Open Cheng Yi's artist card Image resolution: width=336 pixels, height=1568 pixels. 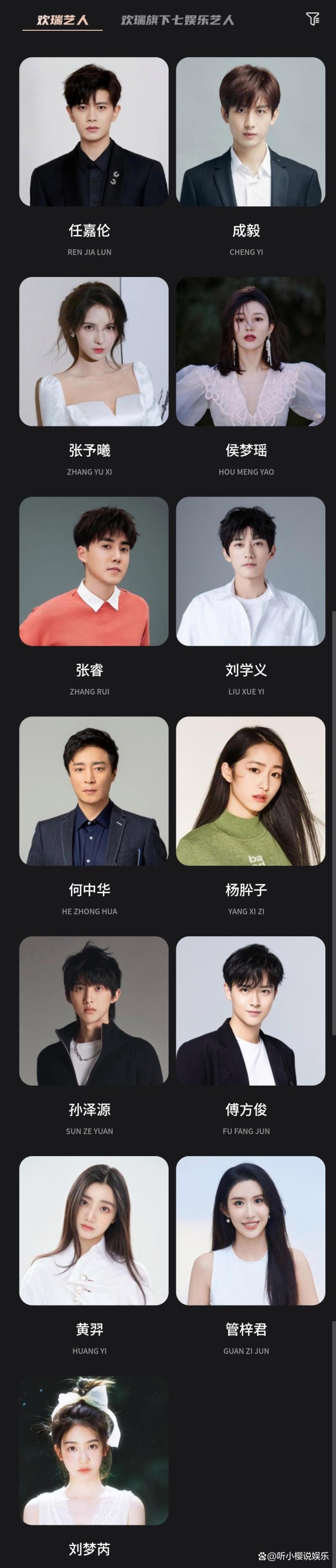pyautogui.click(x=250, y=132)
